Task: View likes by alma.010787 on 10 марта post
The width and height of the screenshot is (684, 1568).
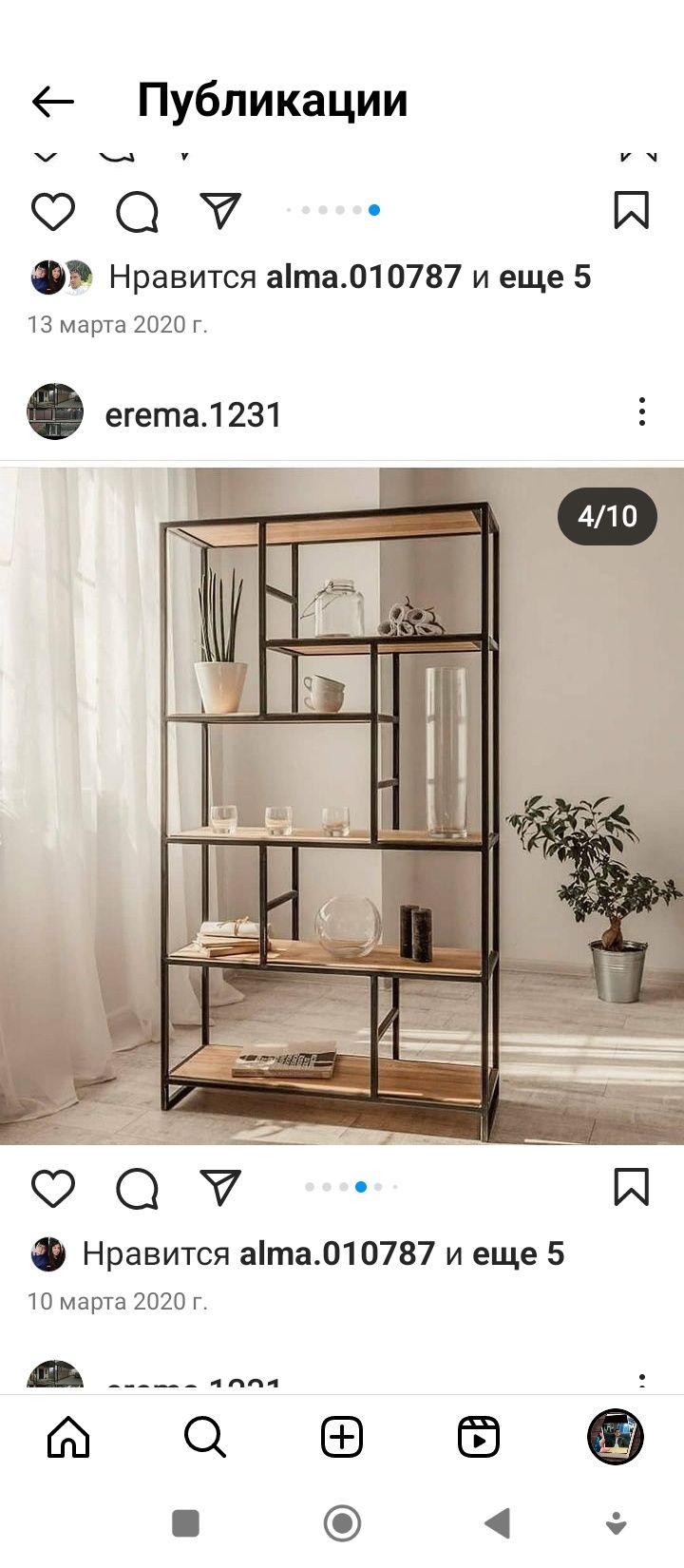Action: (336, 1254)
